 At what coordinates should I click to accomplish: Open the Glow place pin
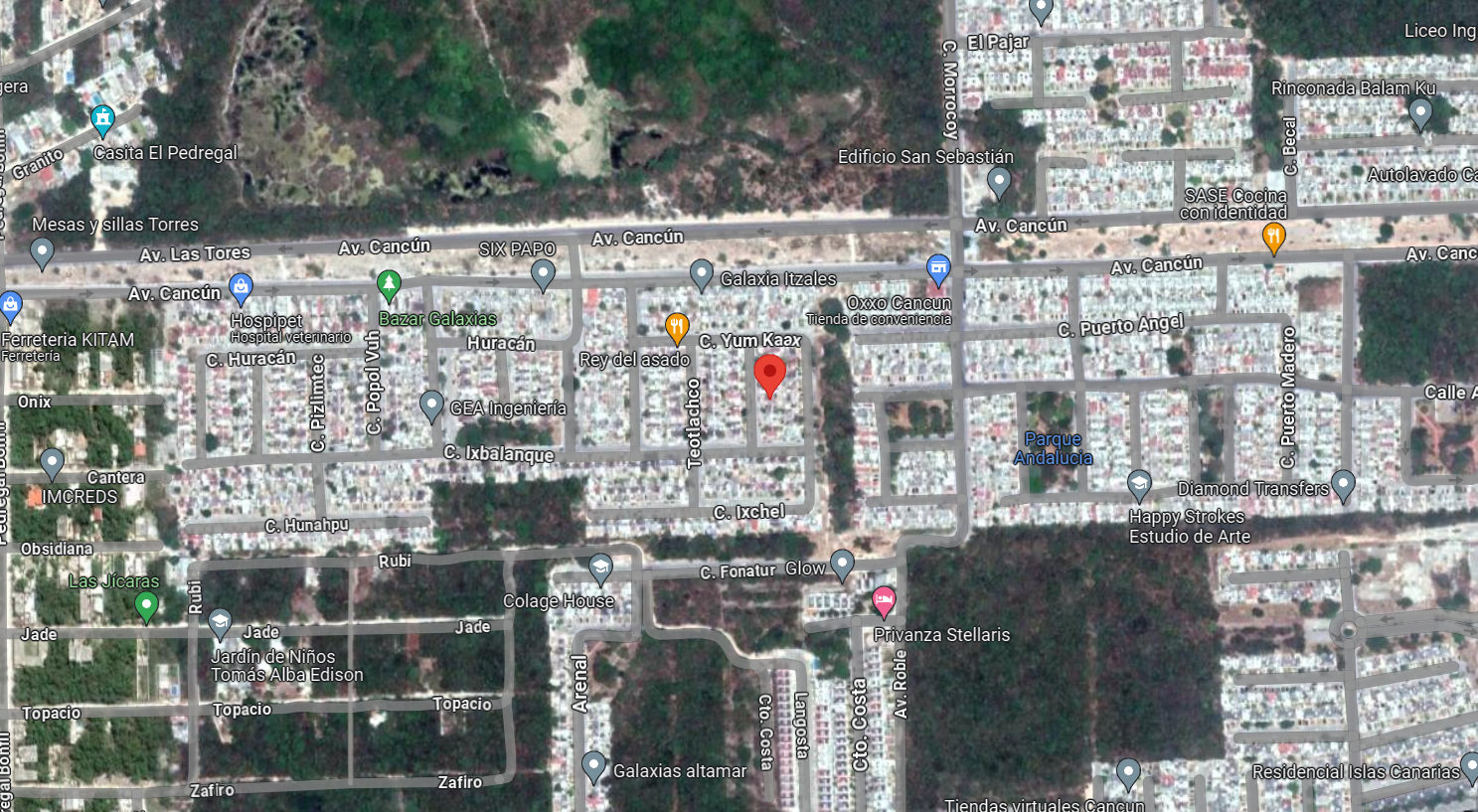tap(842, 566)
